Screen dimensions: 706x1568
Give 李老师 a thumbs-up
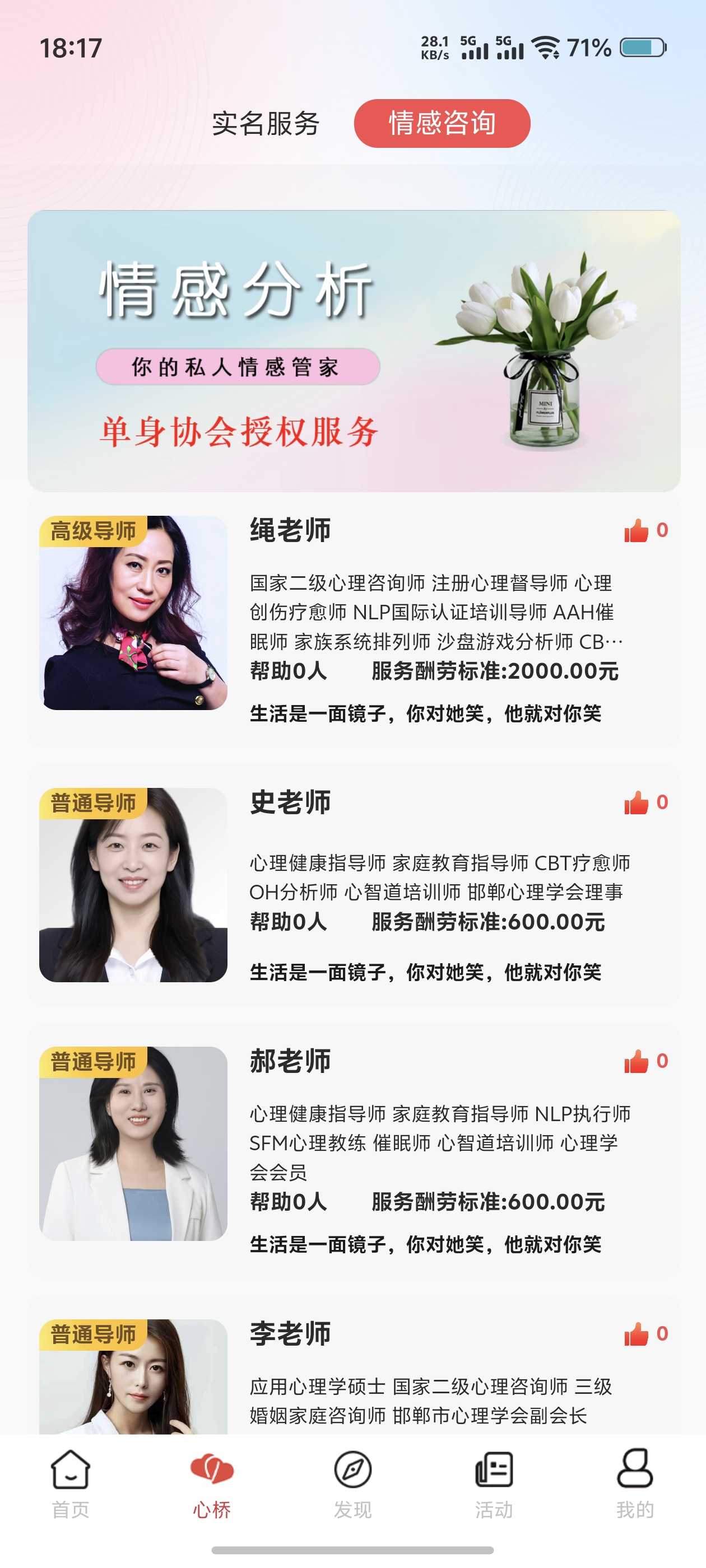pos(636,1334)
